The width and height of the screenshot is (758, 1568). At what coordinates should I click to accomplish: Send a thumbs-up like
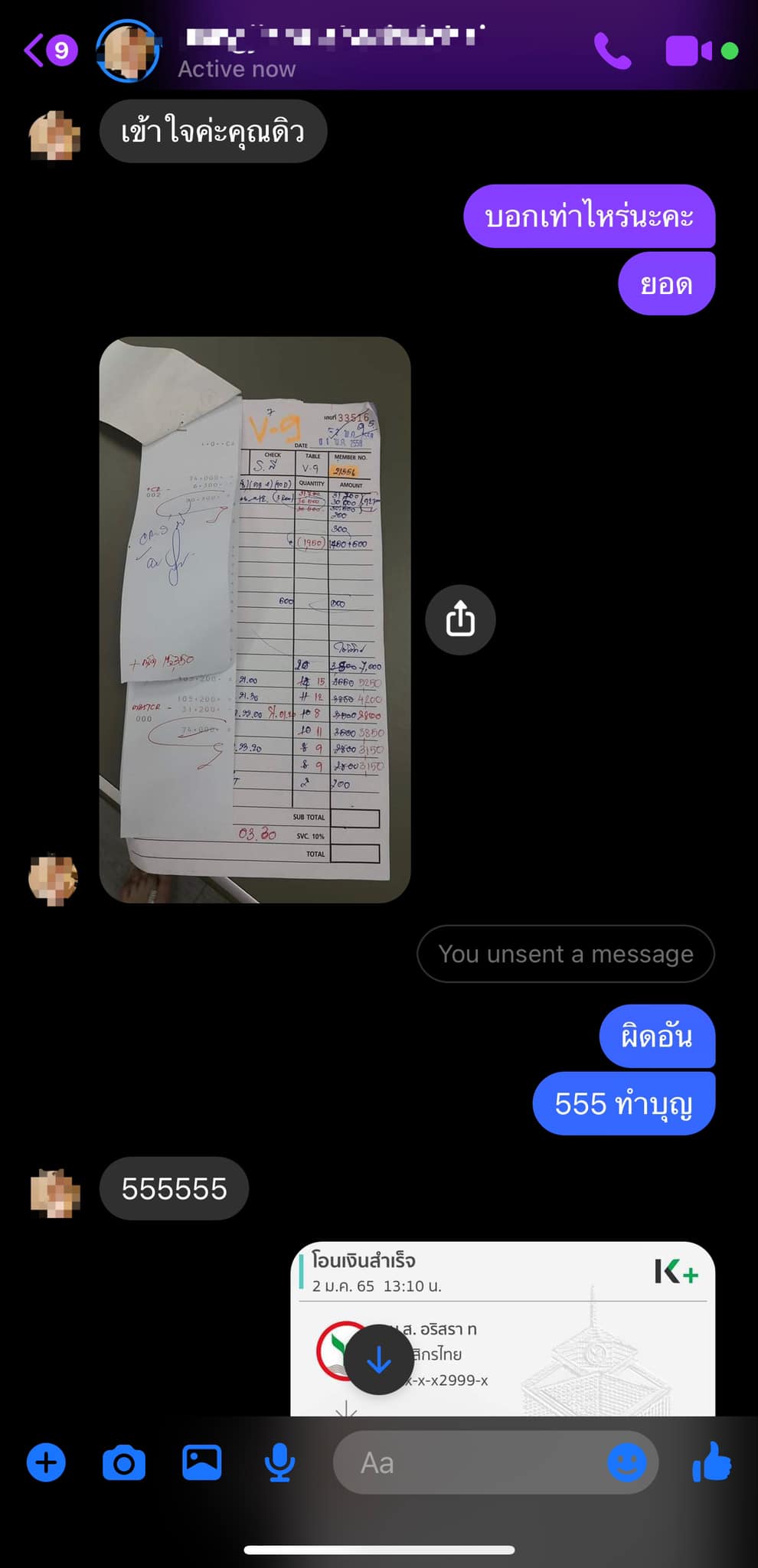coord(713,1462)
